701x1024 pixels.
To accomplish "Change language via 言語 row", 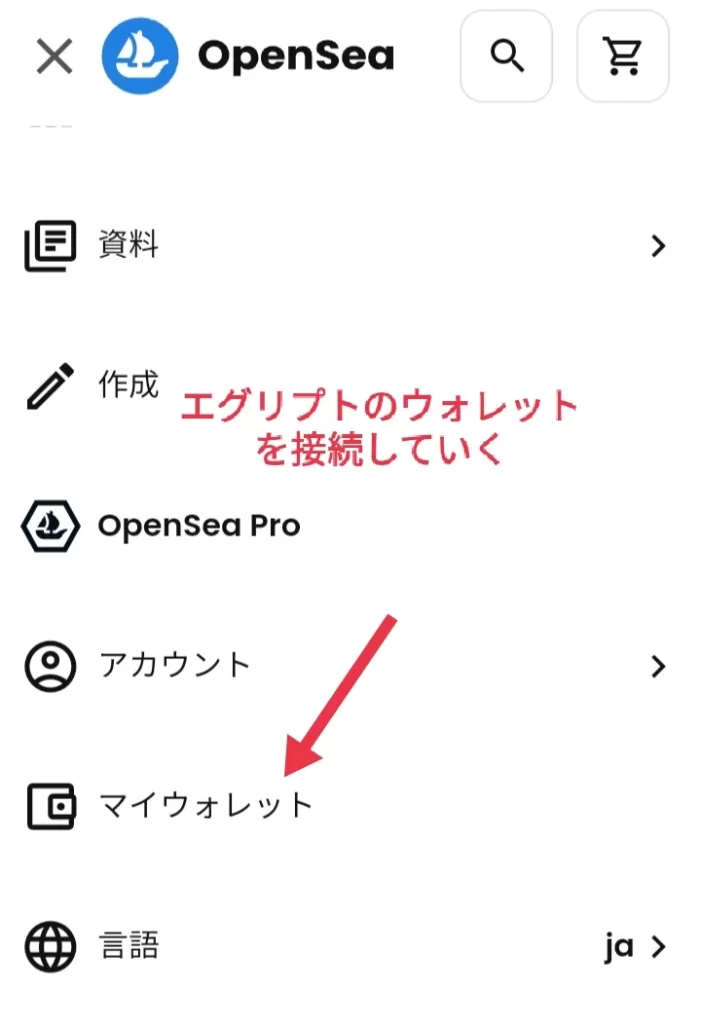I will (x=345, y=945).
